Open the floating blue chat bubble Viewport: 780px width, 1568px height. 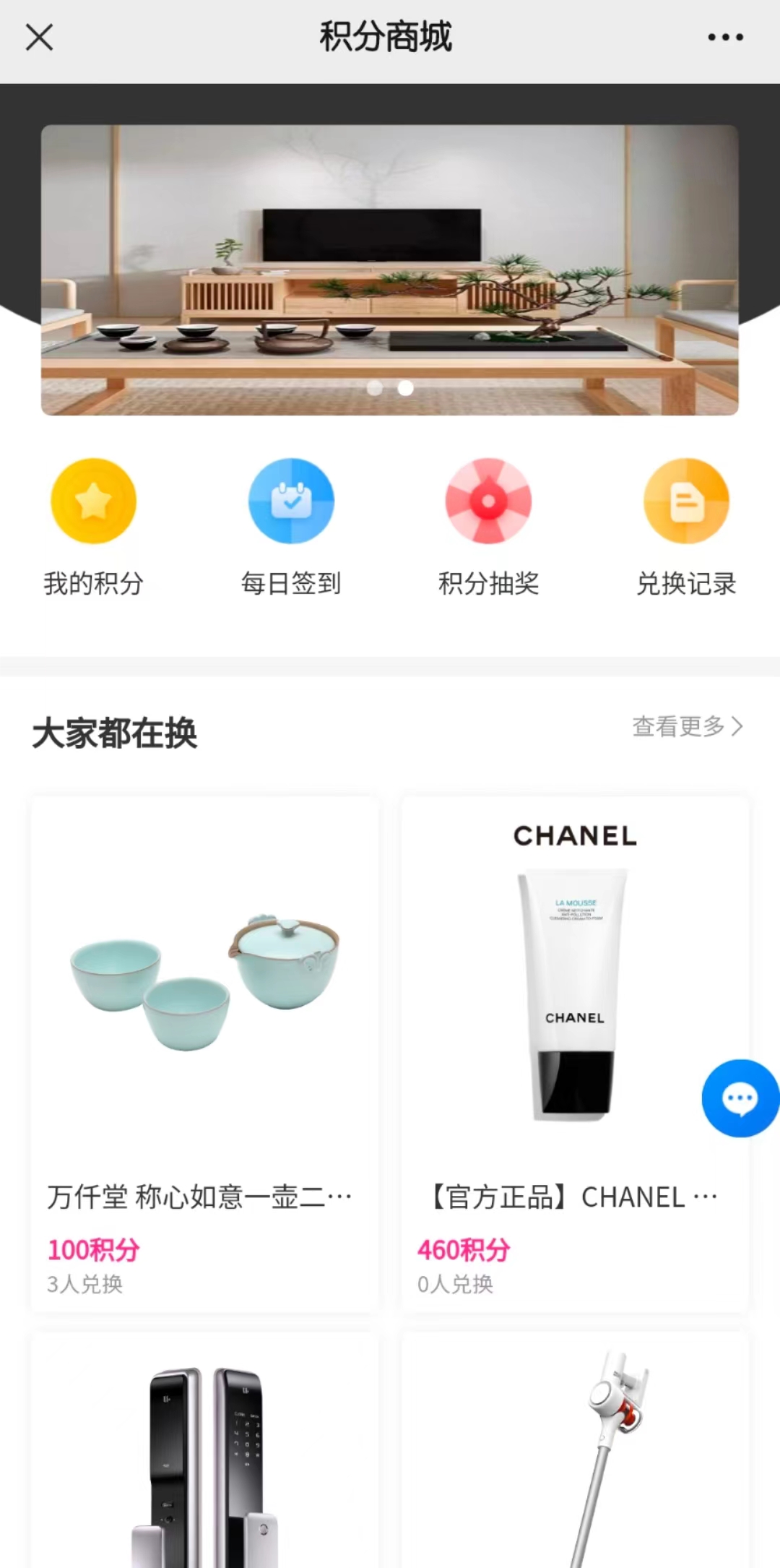[739, 1097]
